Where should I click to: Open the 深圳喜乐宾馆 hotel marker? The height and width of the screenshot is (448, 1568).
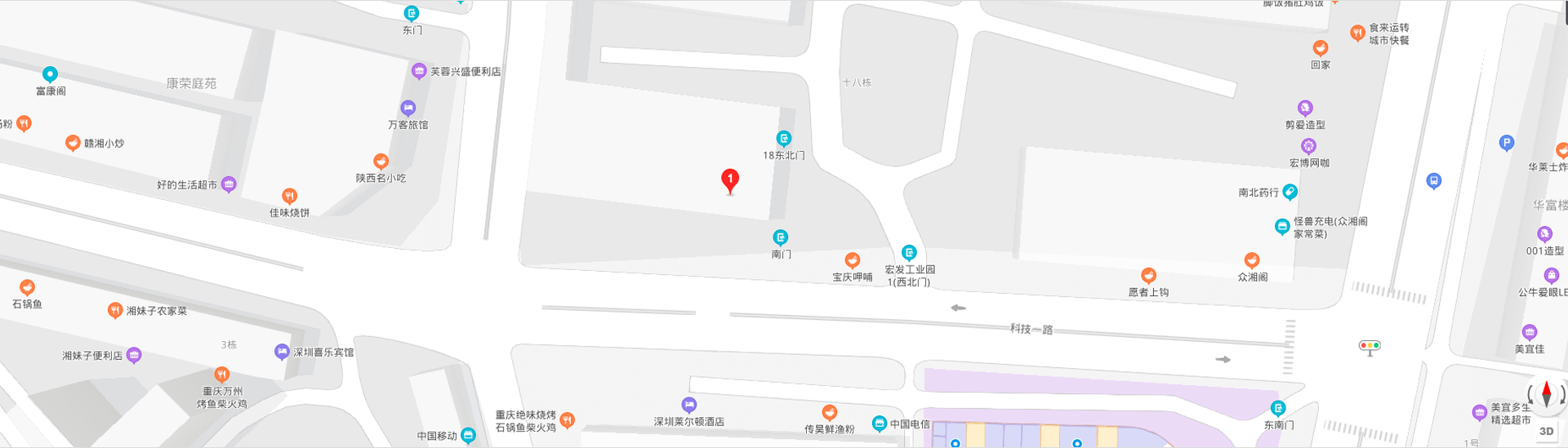click(282, 352)
